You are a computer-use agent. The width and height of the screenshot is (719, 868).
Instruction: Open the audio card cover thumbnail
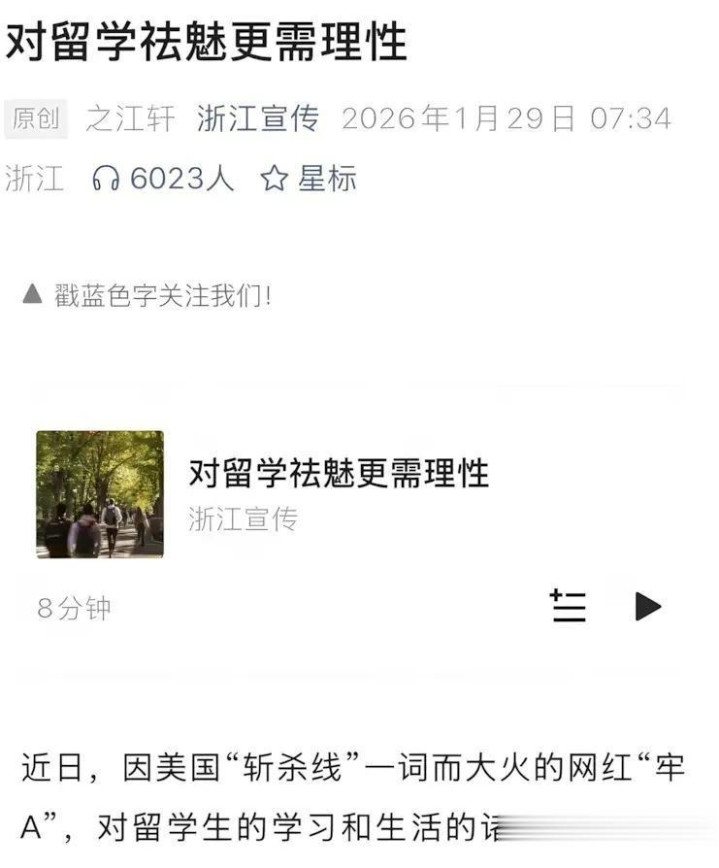[100, 494]
